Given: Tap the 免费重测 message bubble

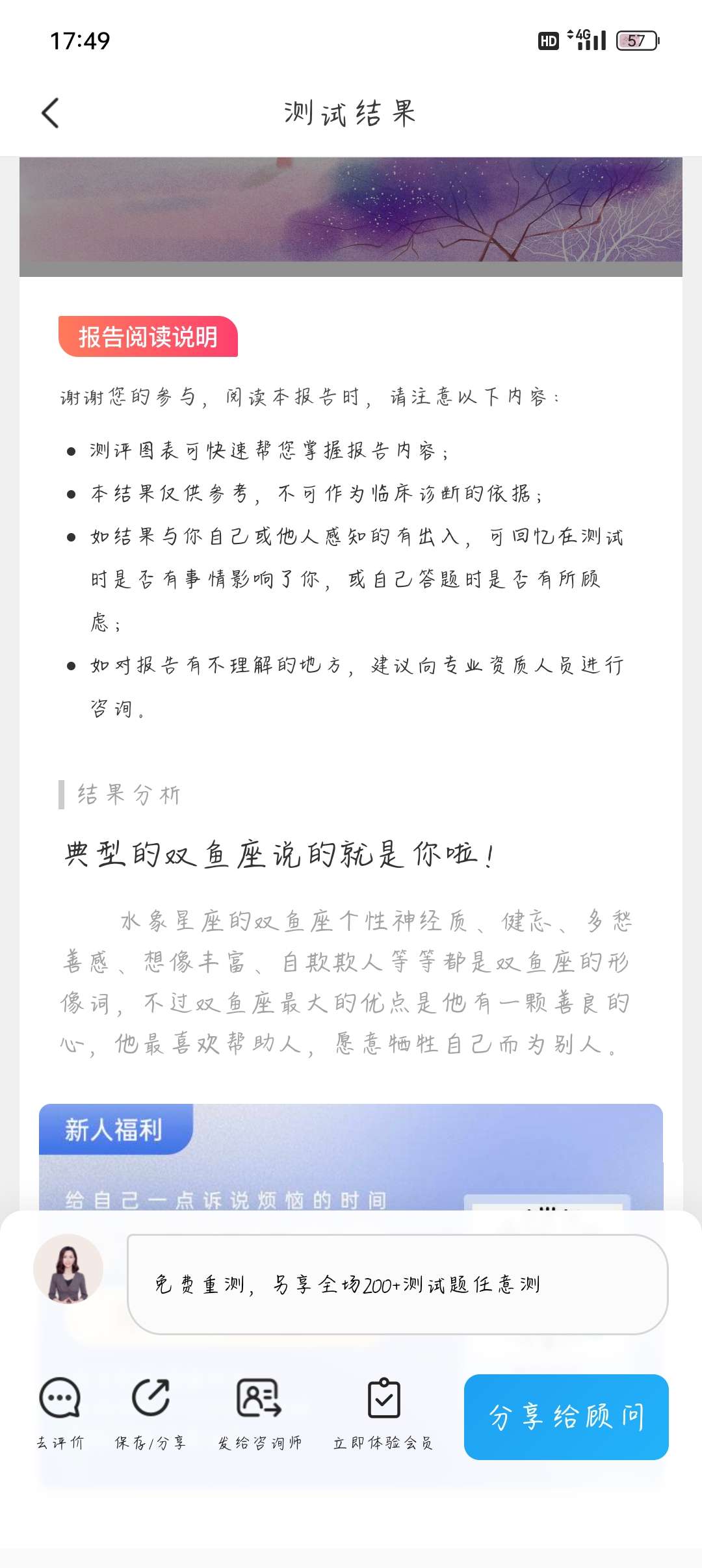Looking at the screenshot, I should [398, 1285].
